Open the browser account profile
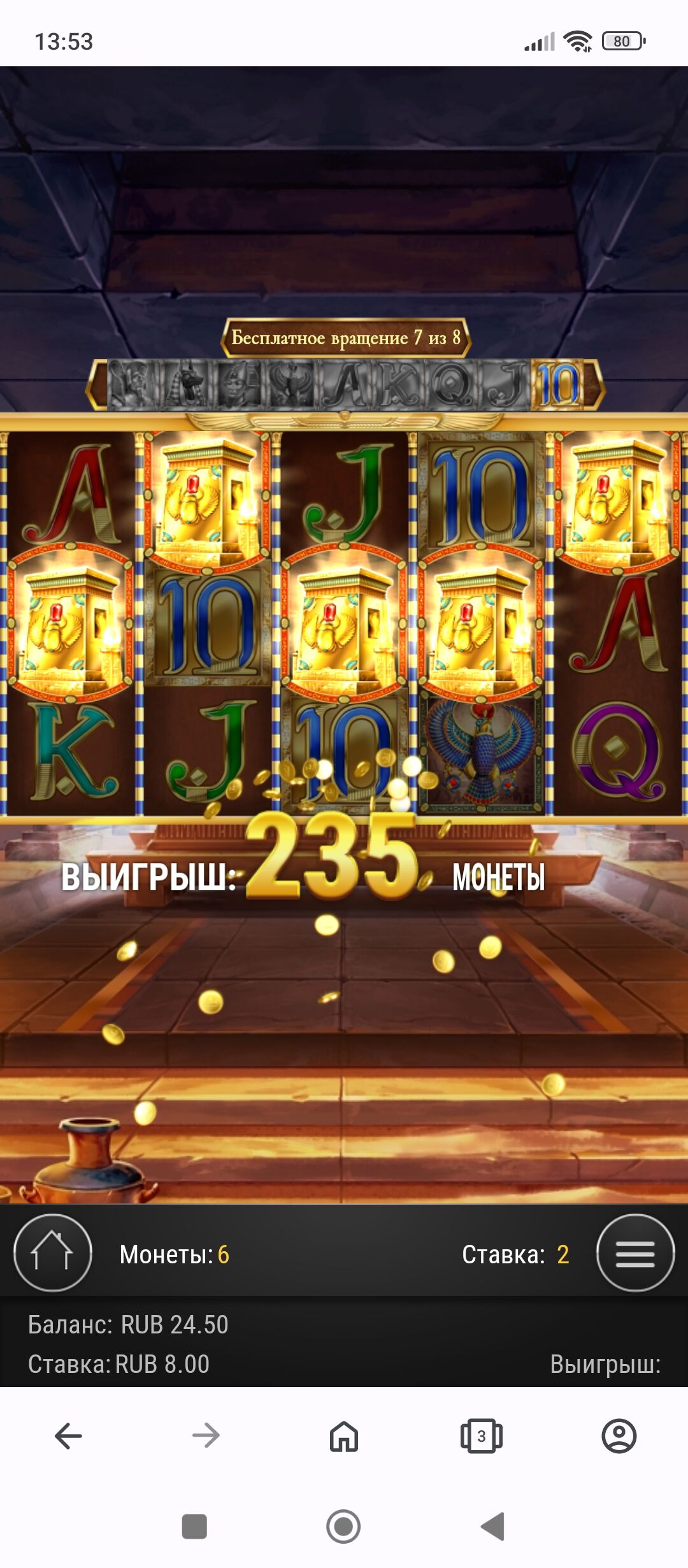This screenshot has width=688, height=1568. pyautogui.click(x=619, y=1436)
